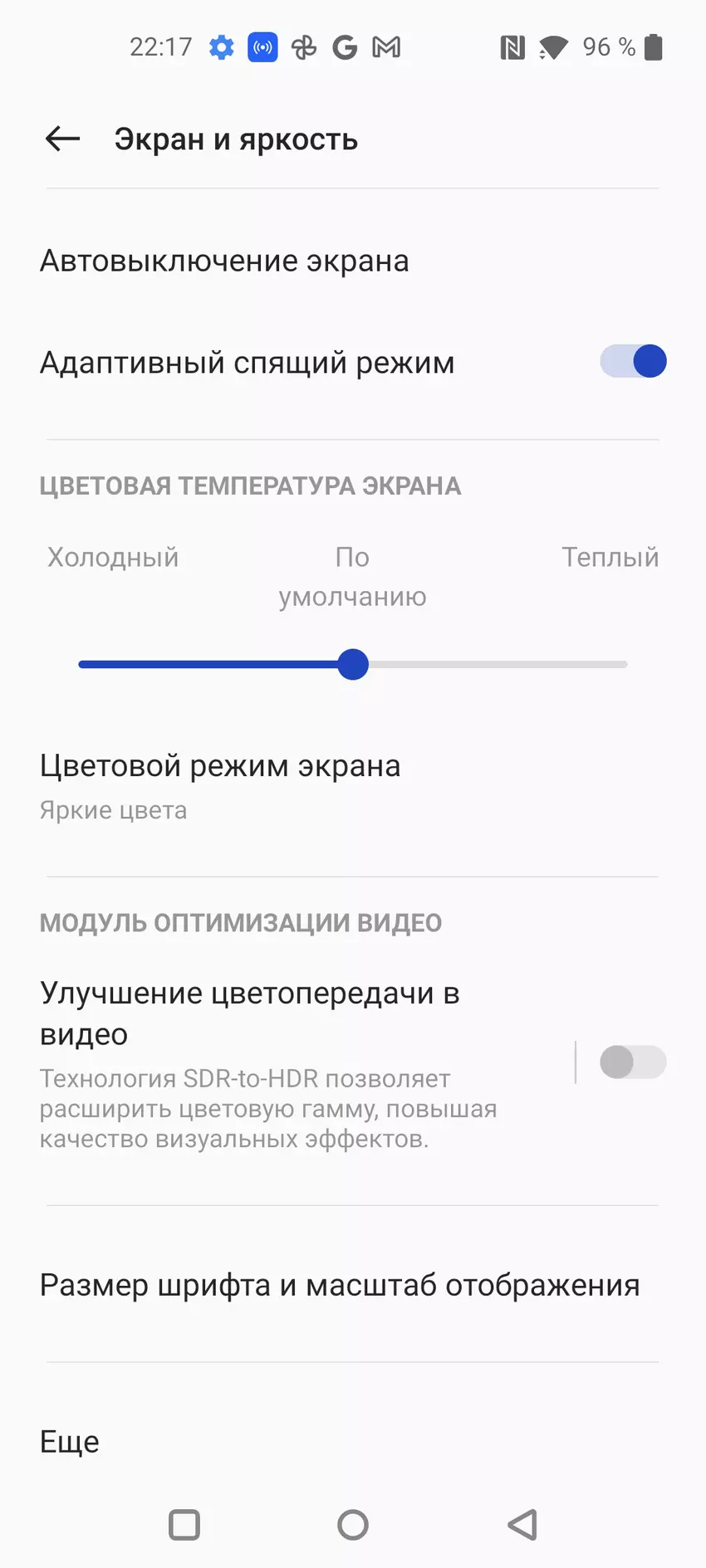Tap the system home button
The image size is (706, 1568).
pyautogui.click(x=353, y=1525)
